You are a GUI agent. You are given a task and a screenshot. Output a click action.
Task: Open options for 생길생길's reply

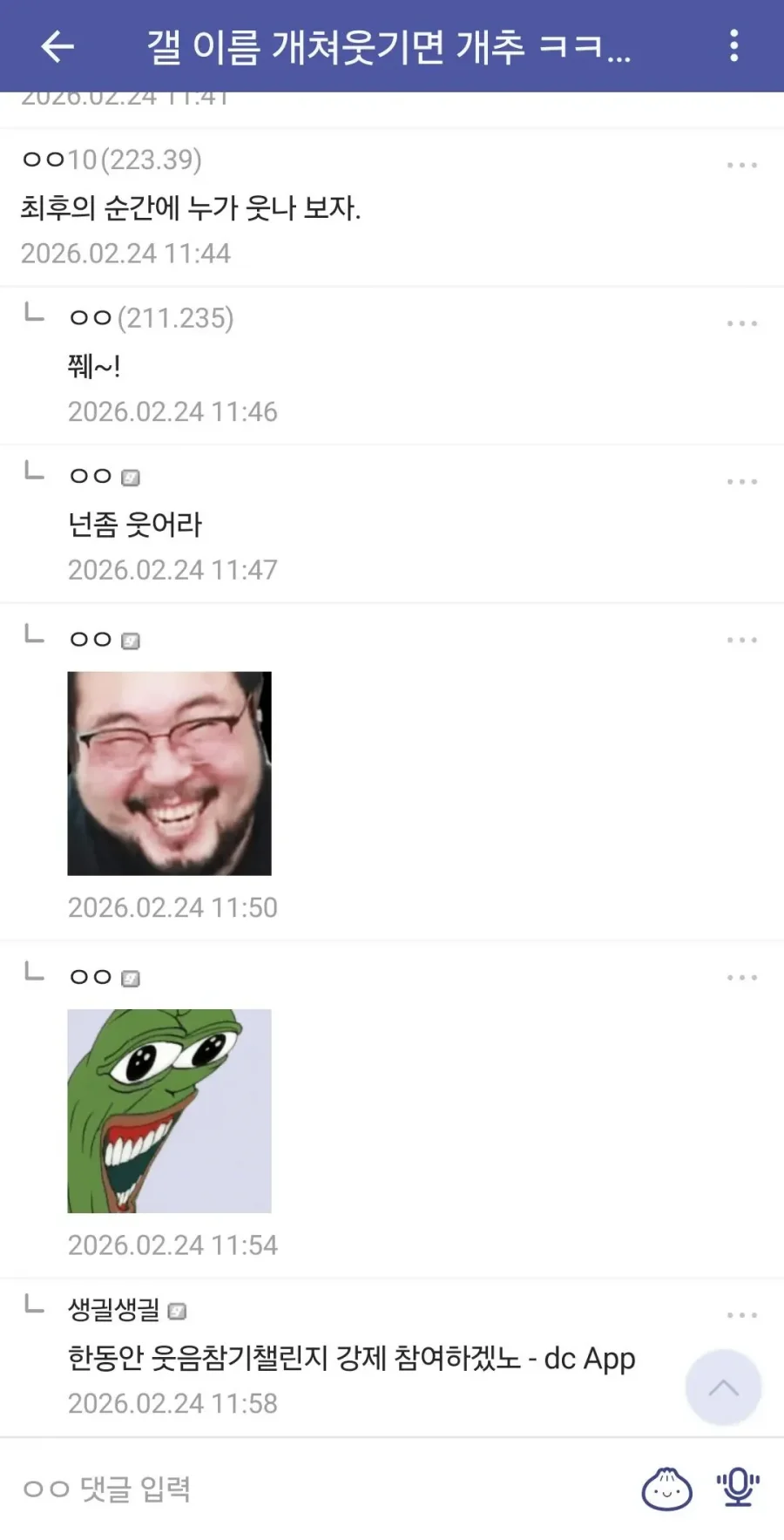tap(741, 1315)
